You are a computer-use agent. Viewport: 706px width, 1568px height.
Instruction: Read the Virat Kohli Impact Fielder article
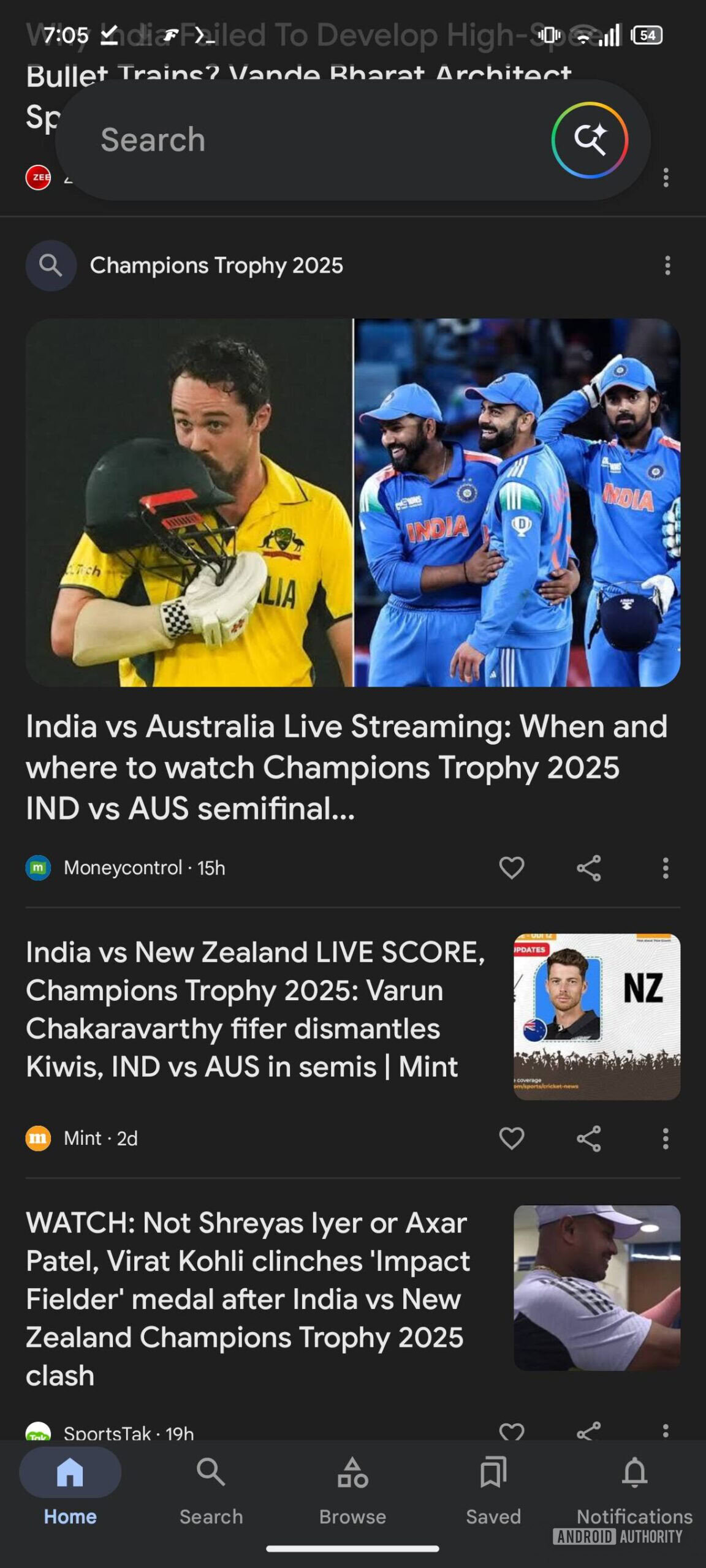[248, 1298]
